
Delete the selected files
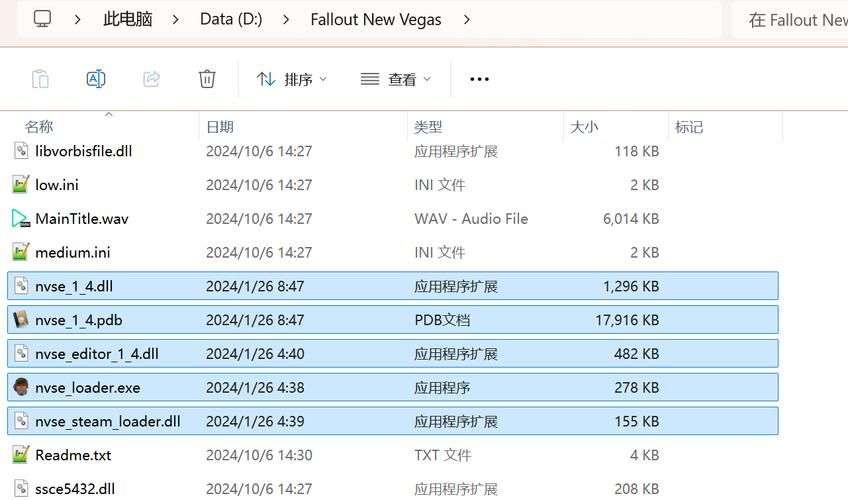(207, 79)
